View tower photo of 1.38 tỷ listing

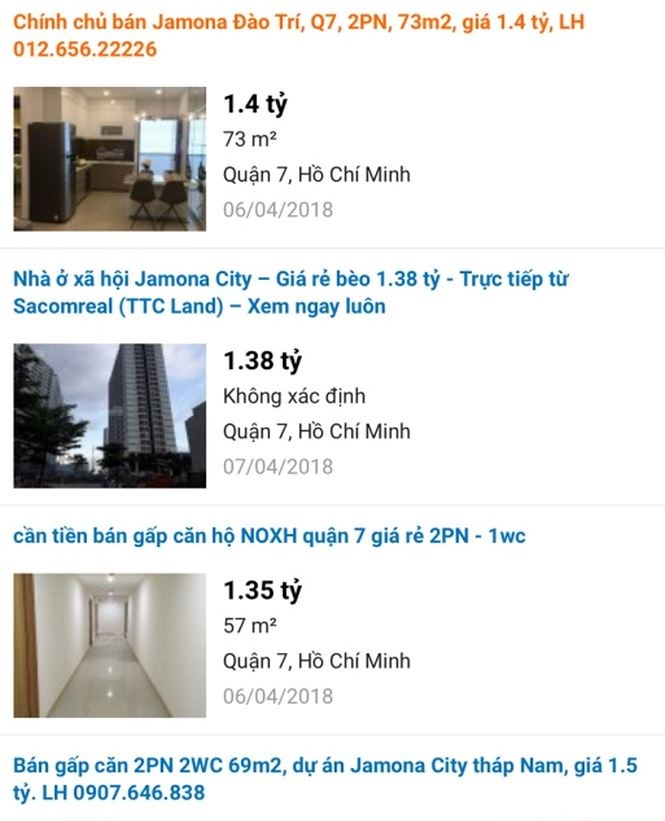(x=109, y=416)
